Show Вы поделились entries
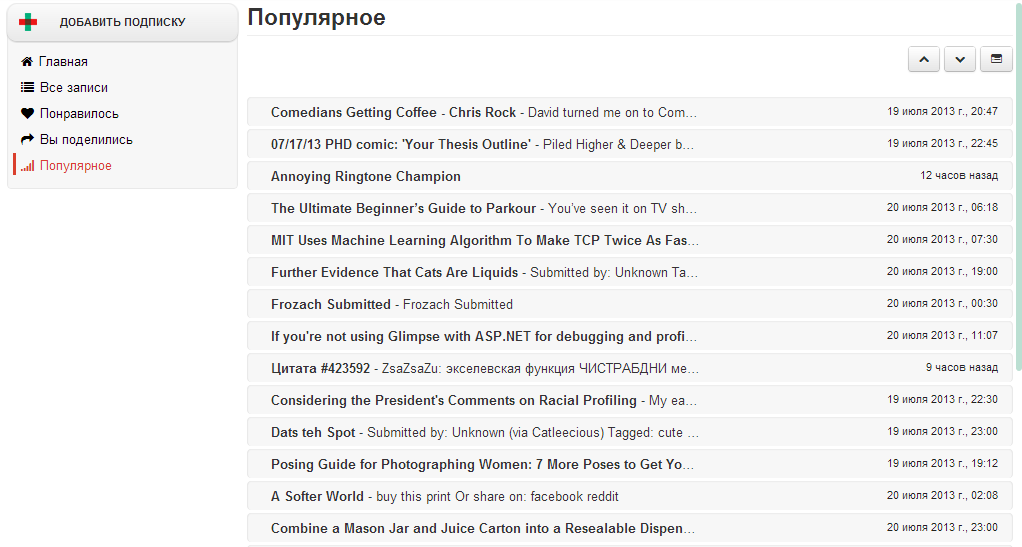 (x=86, y=140)
